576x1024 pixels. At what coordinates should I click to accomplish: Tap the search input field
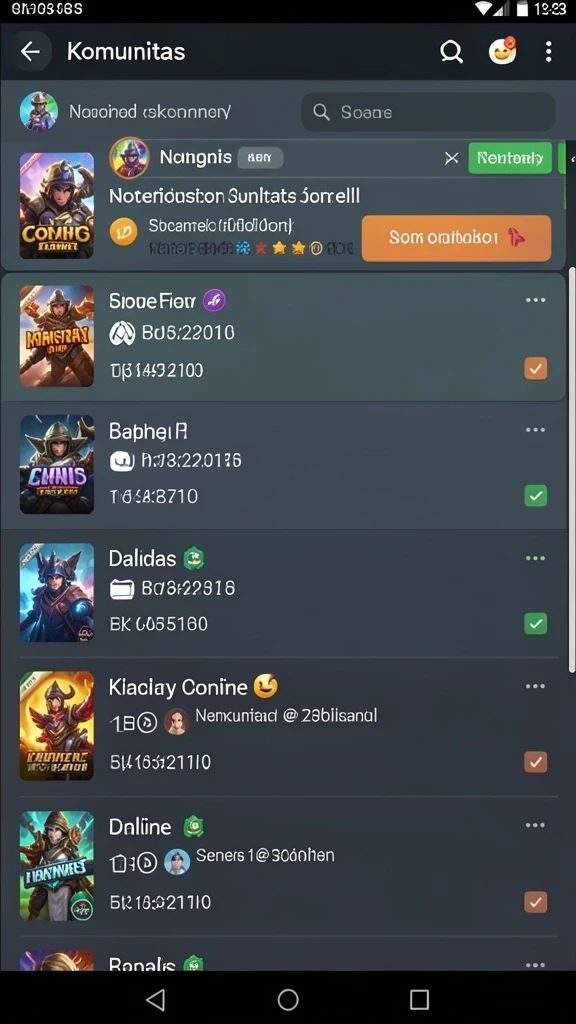(428, 112)
